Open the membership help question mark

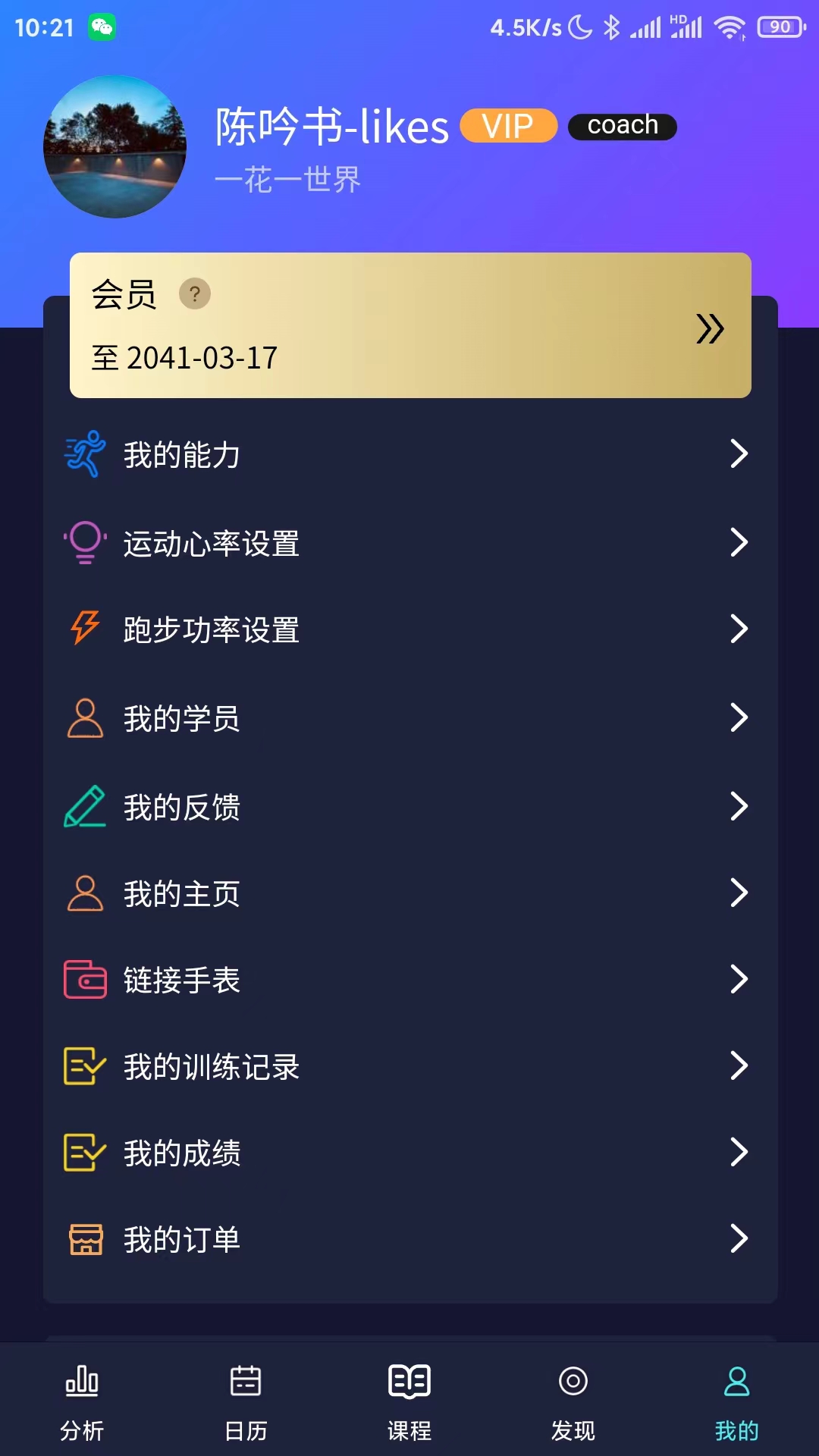(x=196, y=294)
